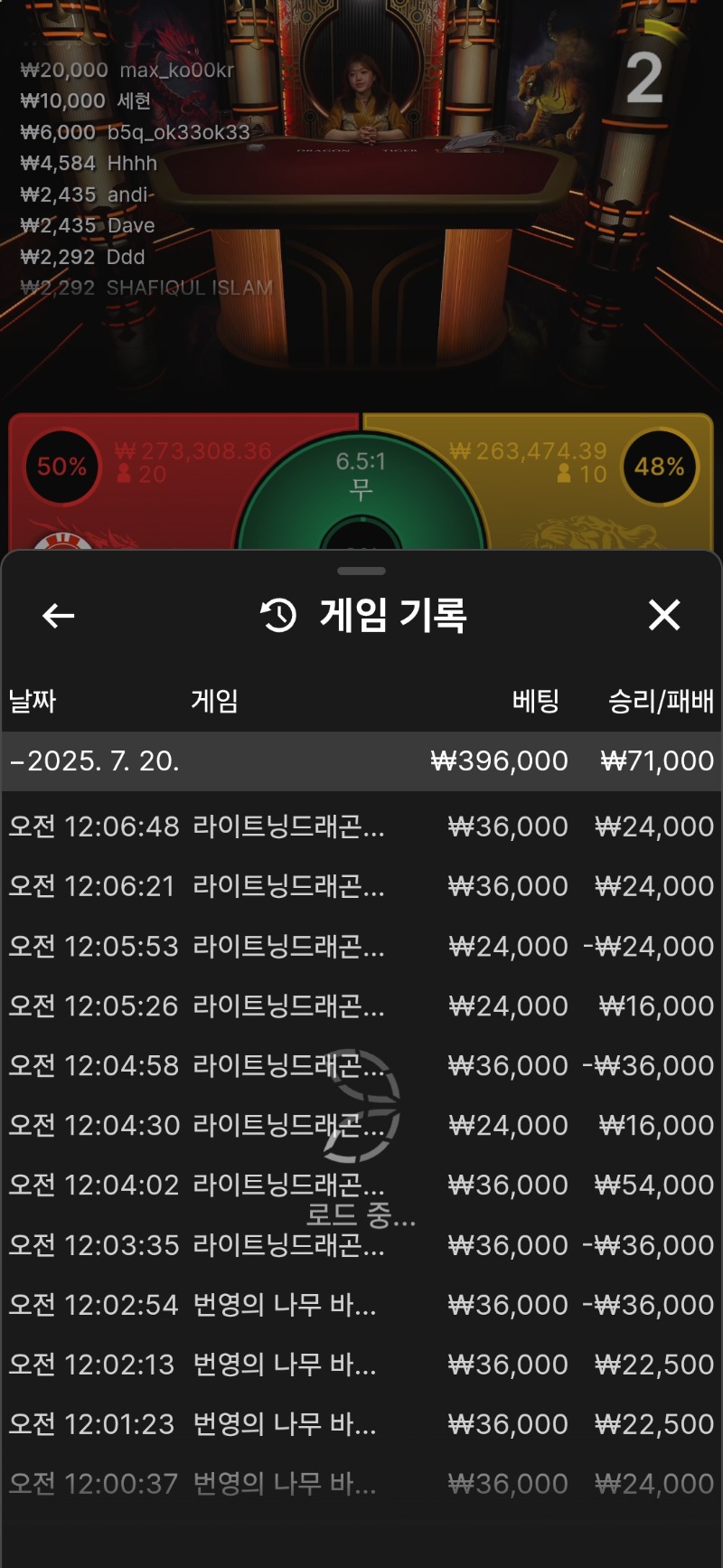Open the 오전 12:02:54 번영의 나무 record
The width and height of the screenshot is (723, 1568).
tap(361, 1305)
